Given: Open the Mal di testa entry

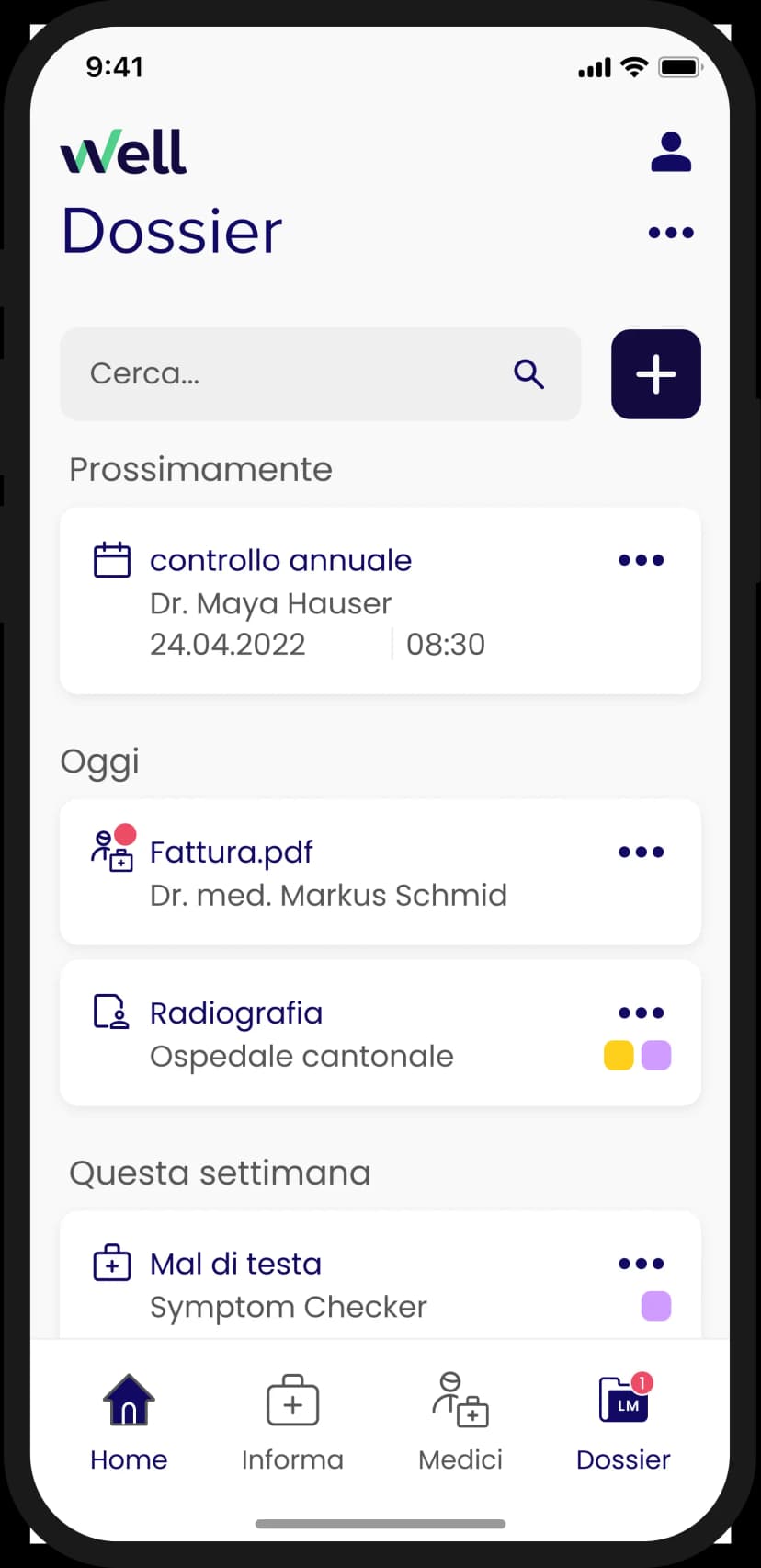Looking at the screenshot, I should pos(349,1283).
